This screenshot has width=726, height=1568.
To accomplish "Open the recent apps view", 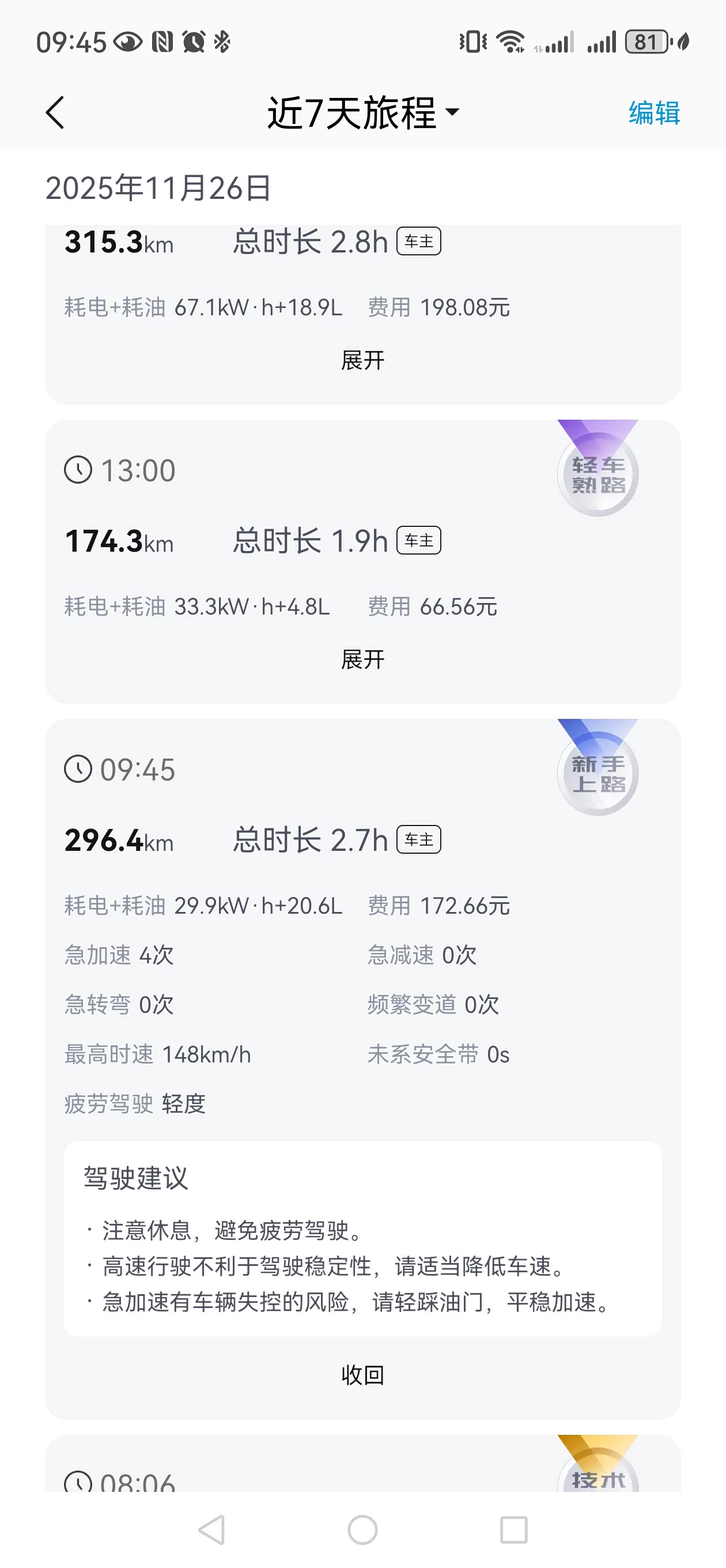I will click(x=513, y=1529).
